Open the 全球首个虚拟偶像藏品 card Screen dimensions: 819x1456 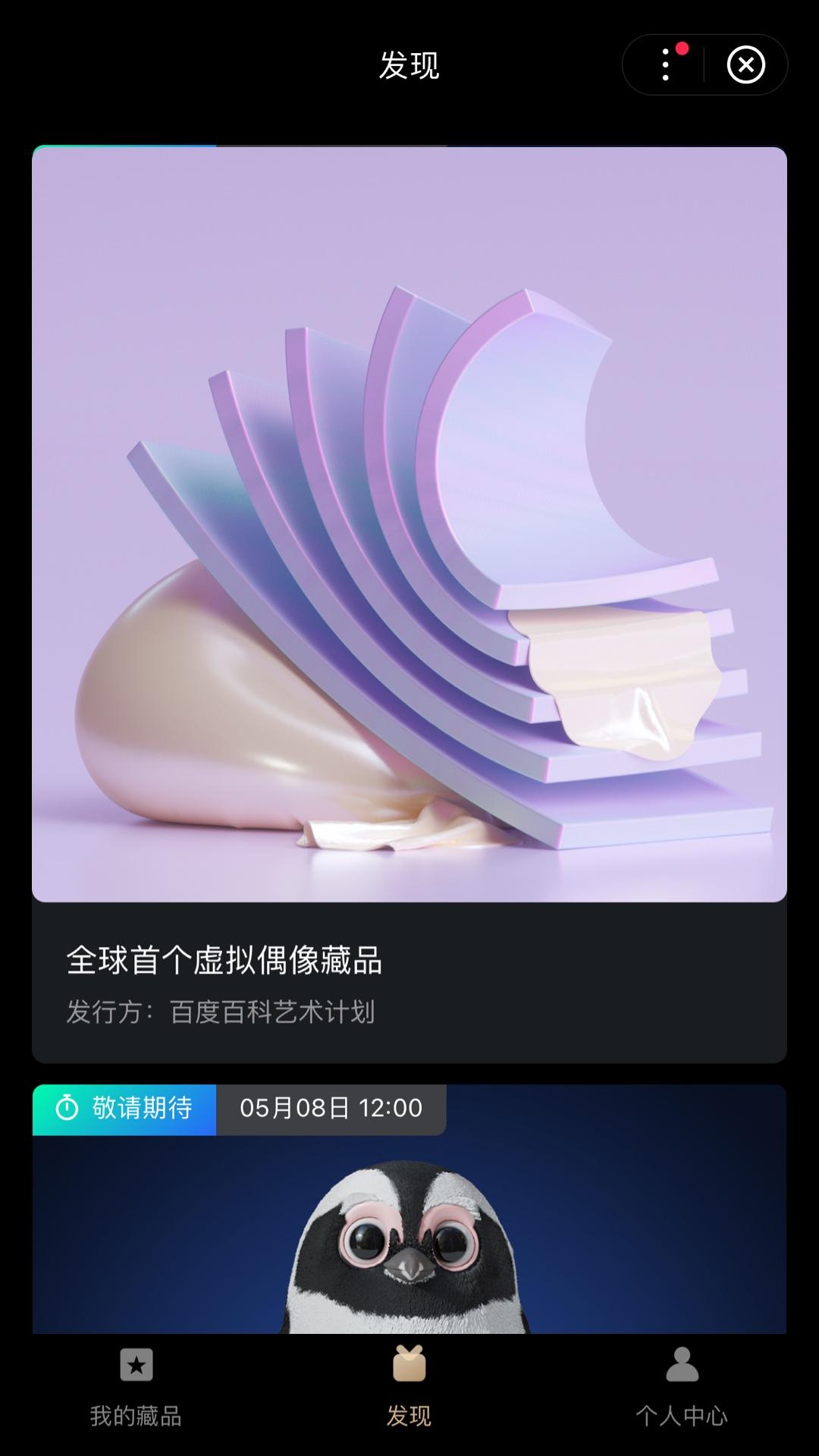coord(409,604)
